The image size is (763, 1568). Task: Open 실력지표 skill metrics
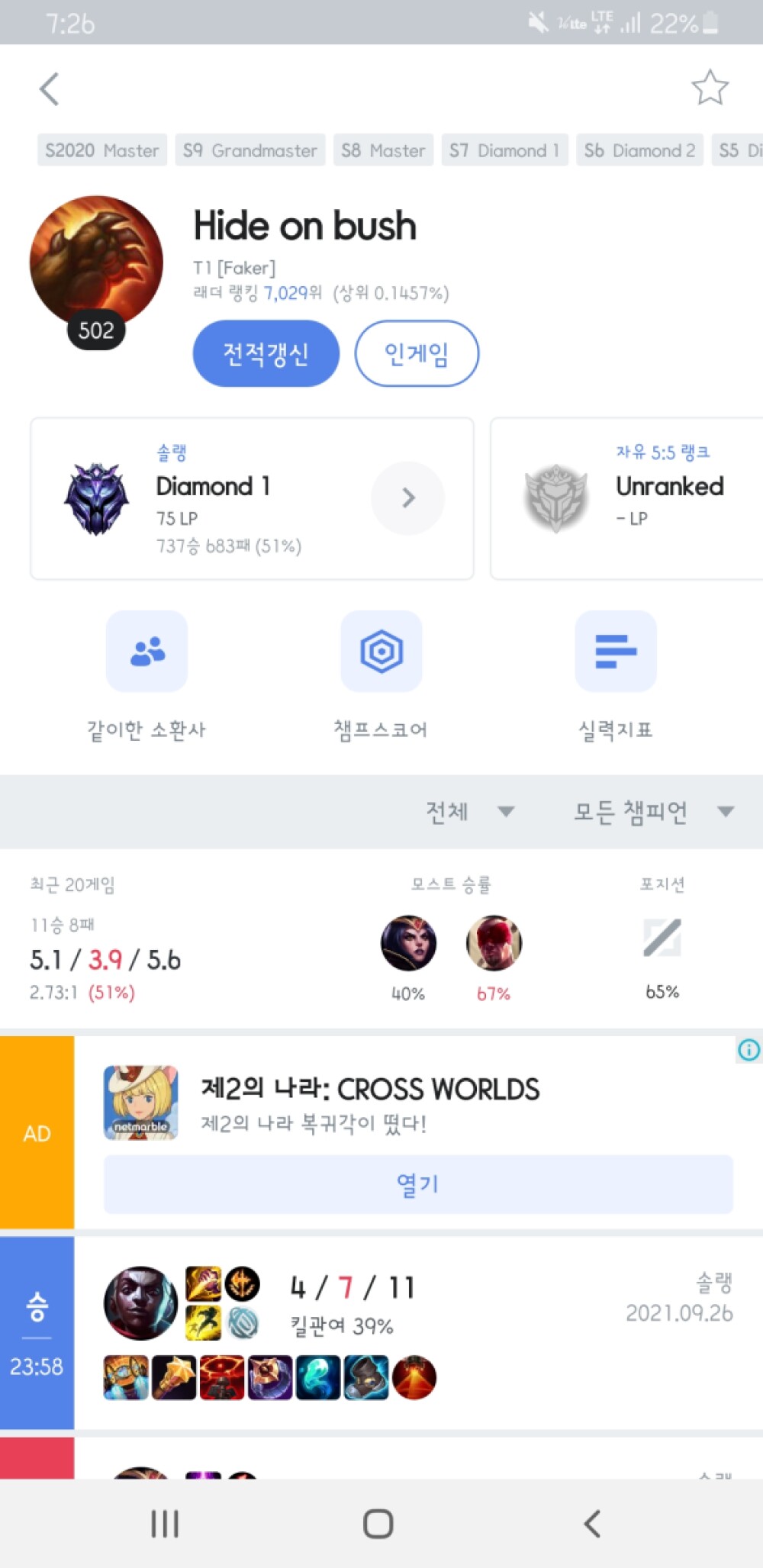coord(616,677)
